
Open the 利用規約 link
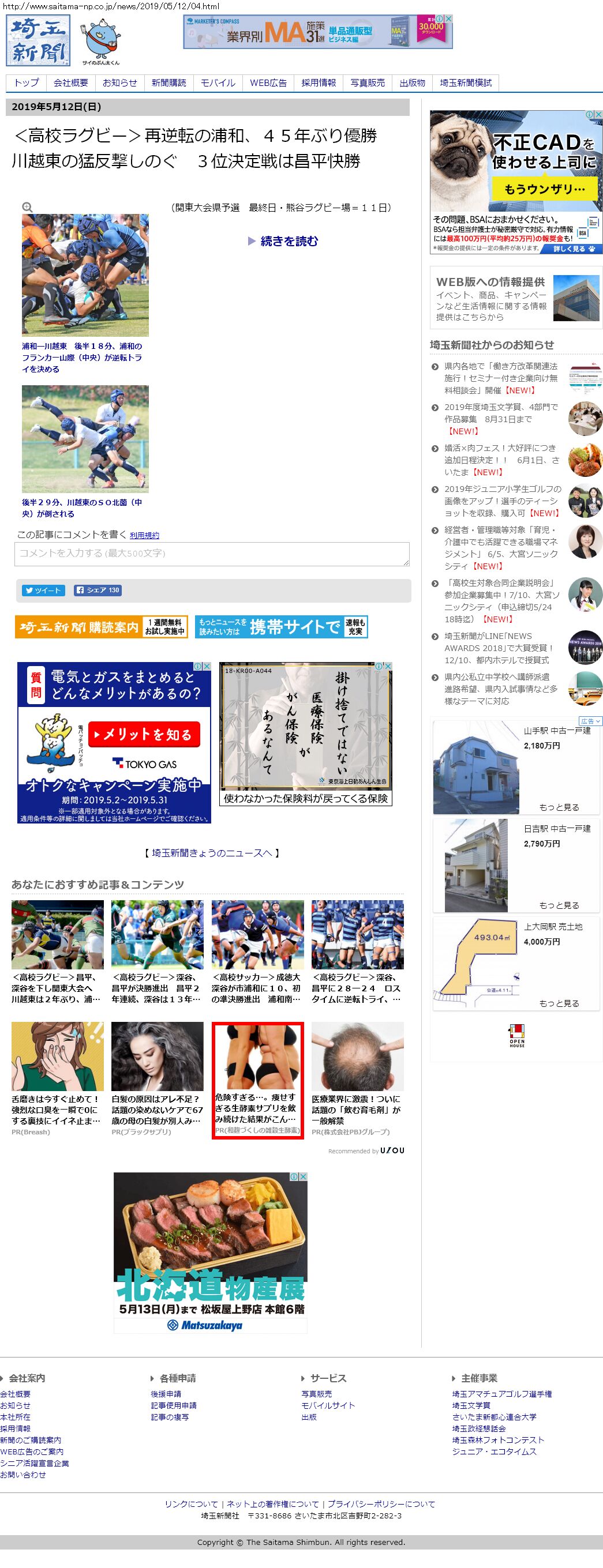pos(144,535)
